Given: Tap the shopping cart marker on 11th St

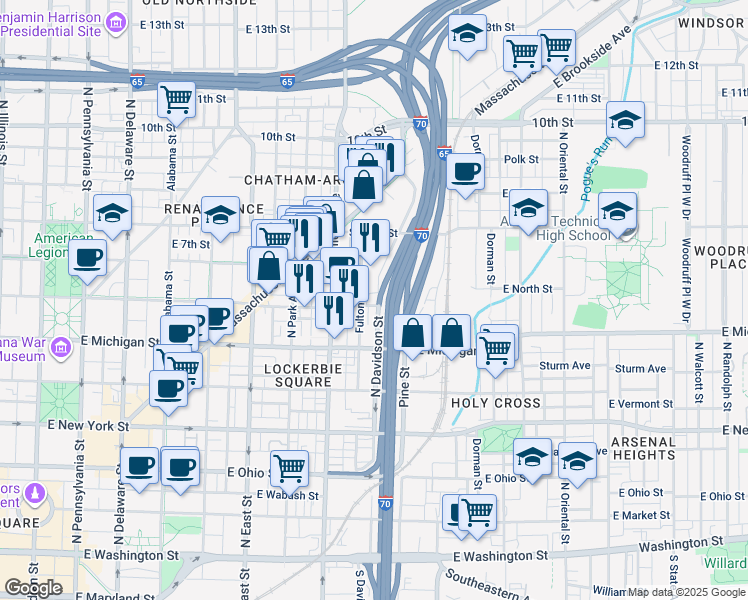Looking at the screenshot, I should tap(177, 100).
